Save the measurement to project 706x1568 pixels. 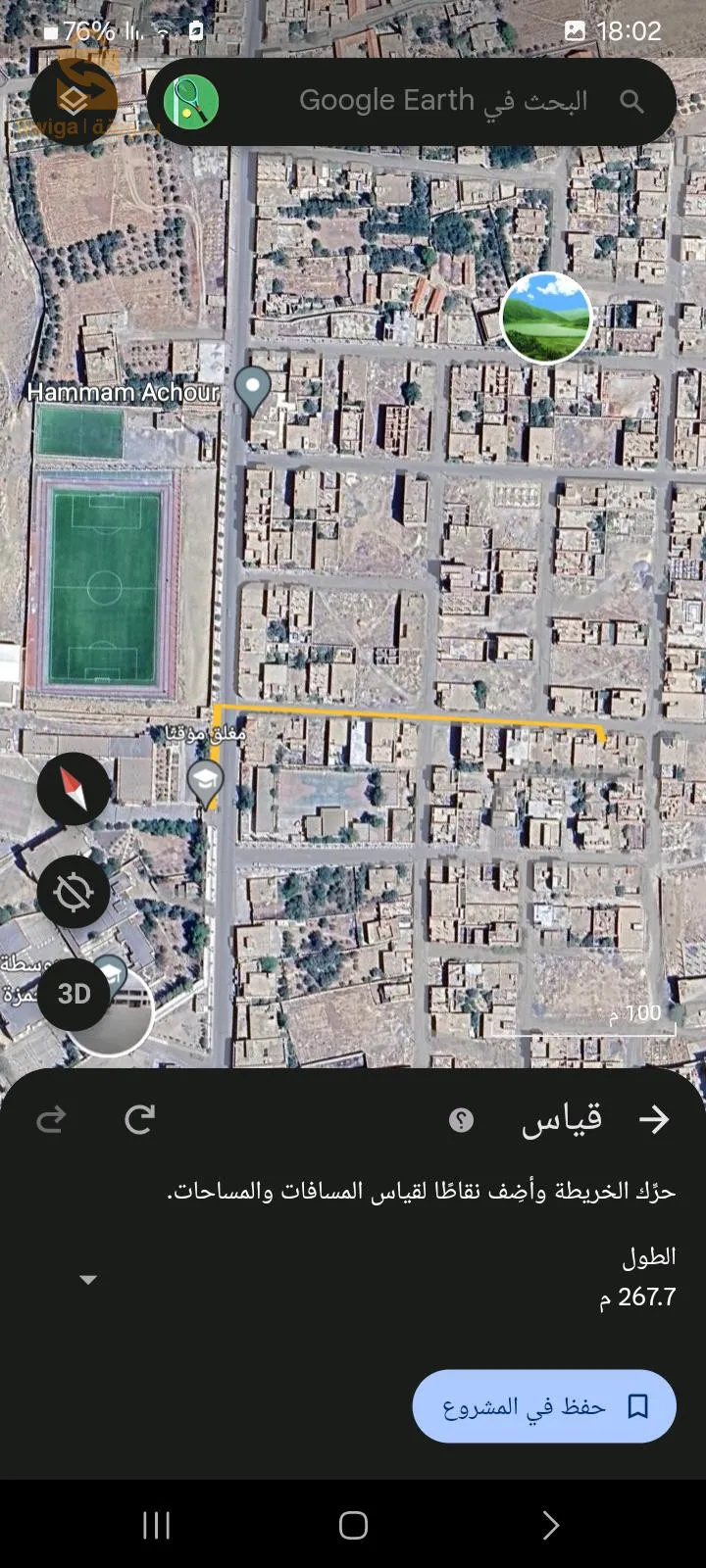click(x=544, y=1406)
